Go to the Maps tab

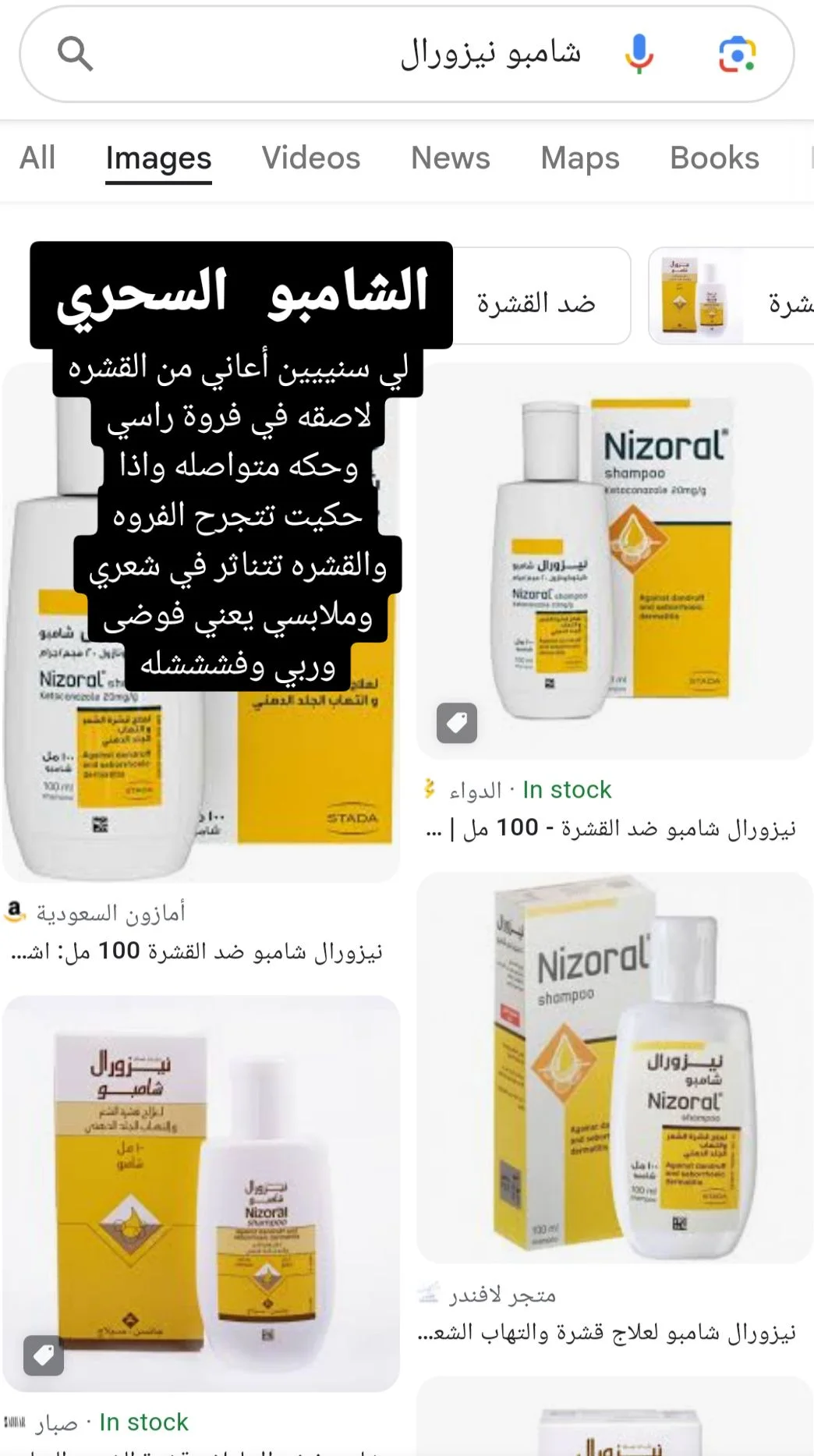pos(579,158)
